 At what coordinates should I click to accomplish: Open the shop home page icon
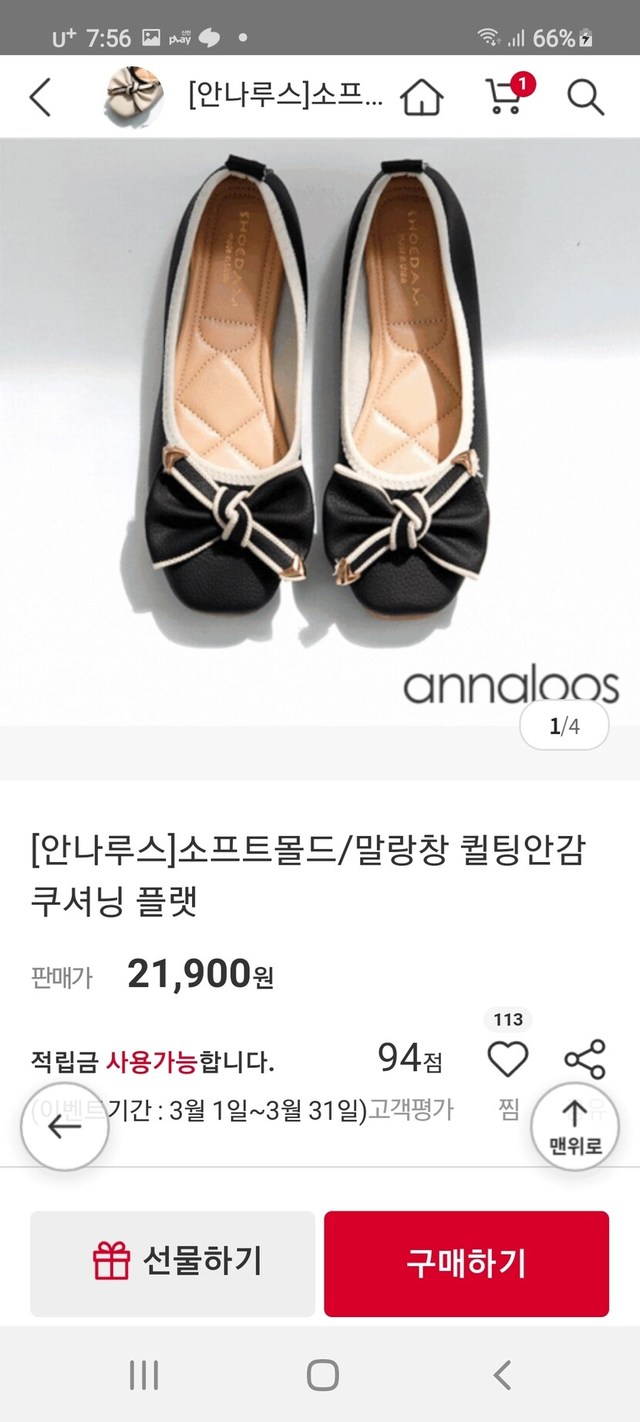(421, 97)
